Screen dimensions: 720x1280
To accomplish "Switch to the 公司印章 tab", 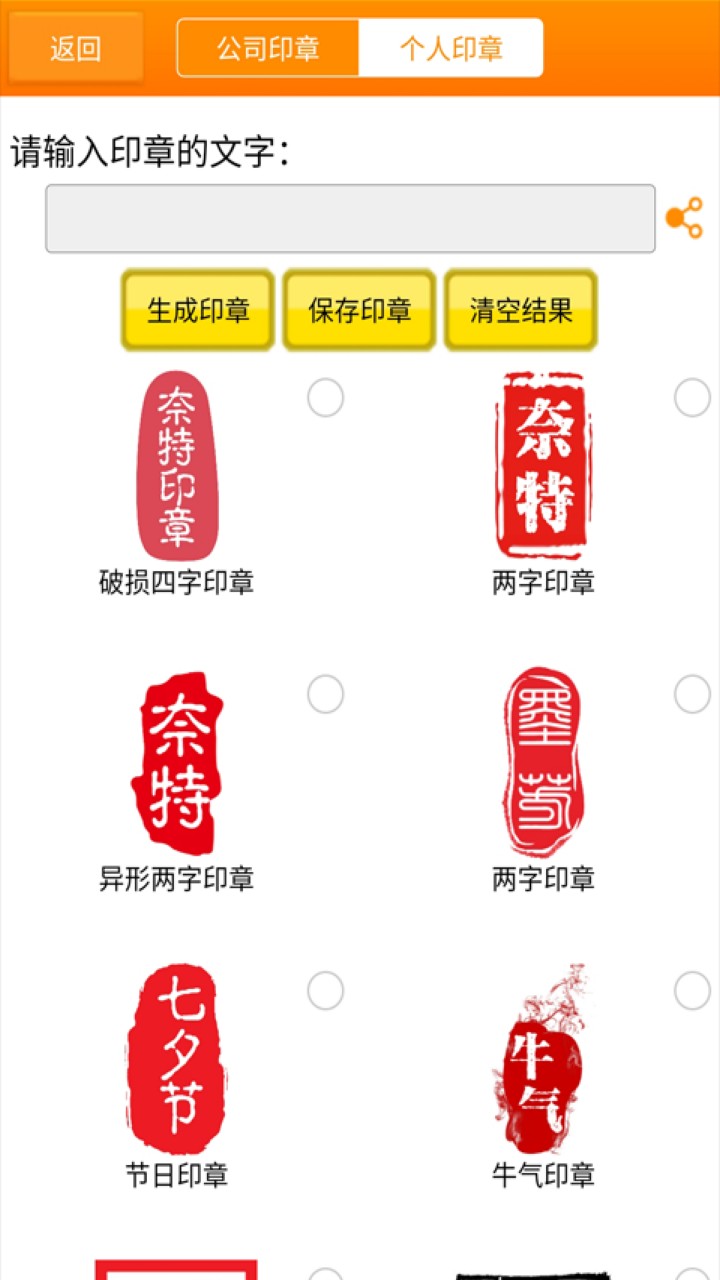I will [267, 46].
